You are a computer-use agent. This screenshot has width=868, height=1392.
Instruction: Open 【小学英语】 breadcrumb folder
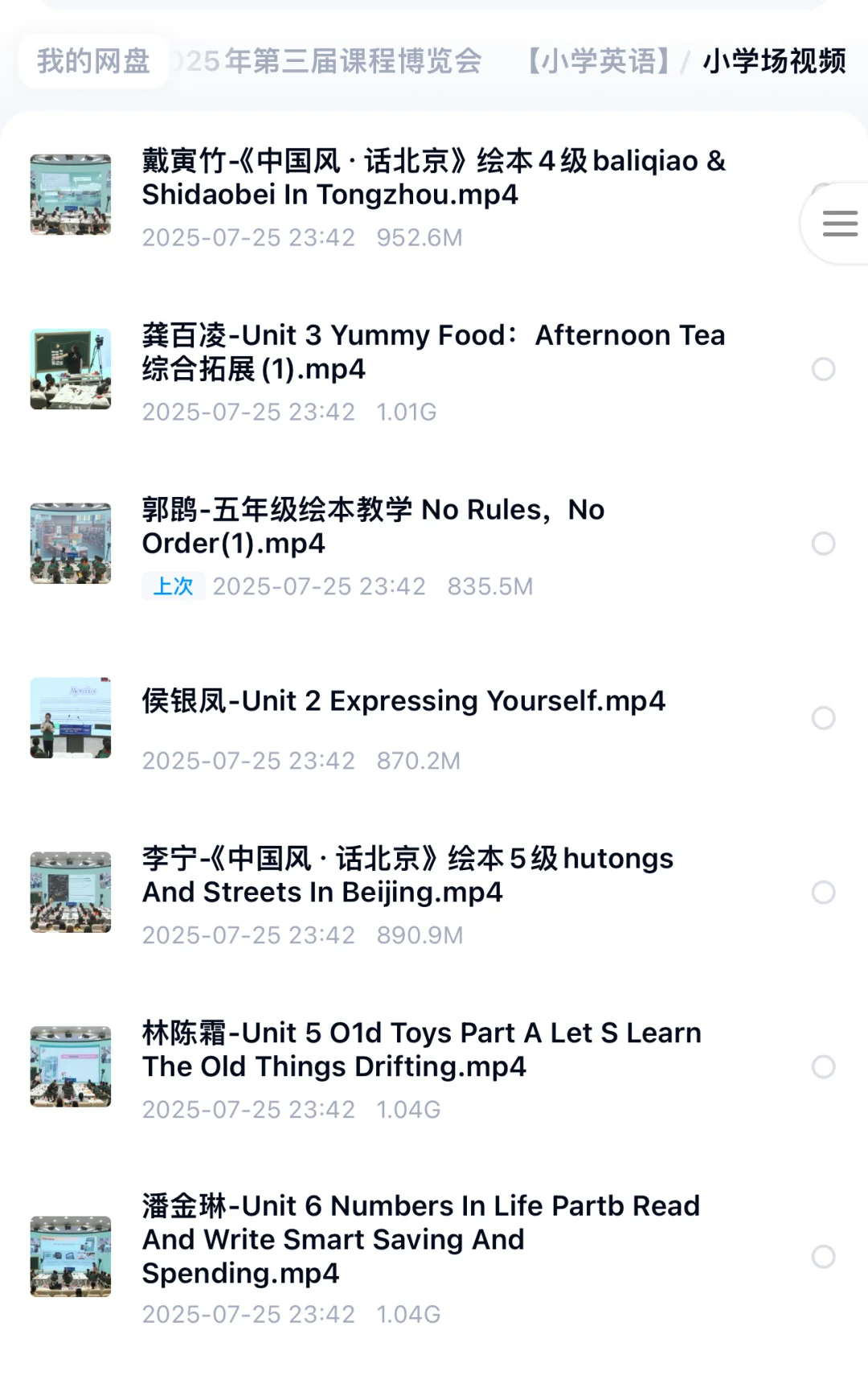pos(598,61)
